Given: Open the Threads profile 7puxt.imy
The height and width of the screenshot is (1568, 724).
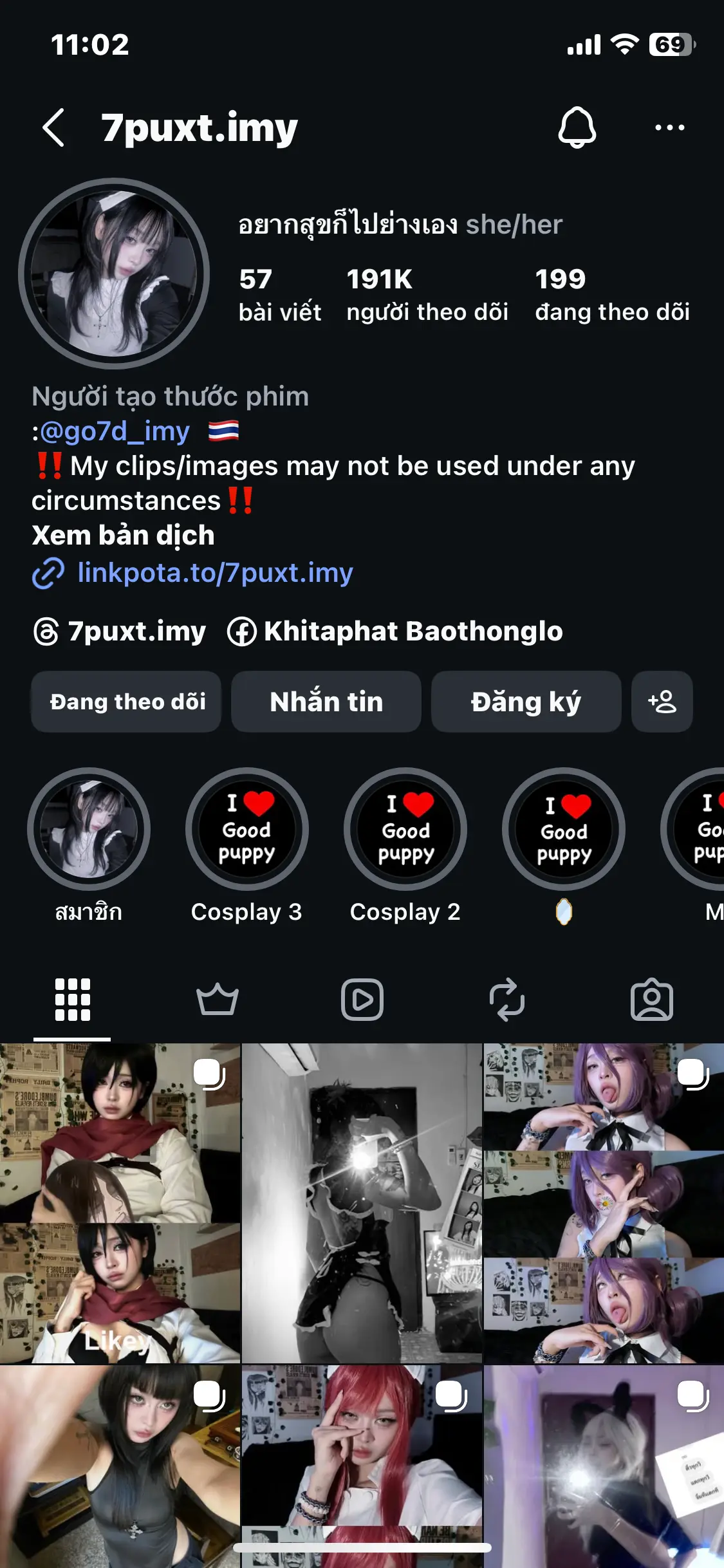Looking at the screenshot, I should click(120, 631).
